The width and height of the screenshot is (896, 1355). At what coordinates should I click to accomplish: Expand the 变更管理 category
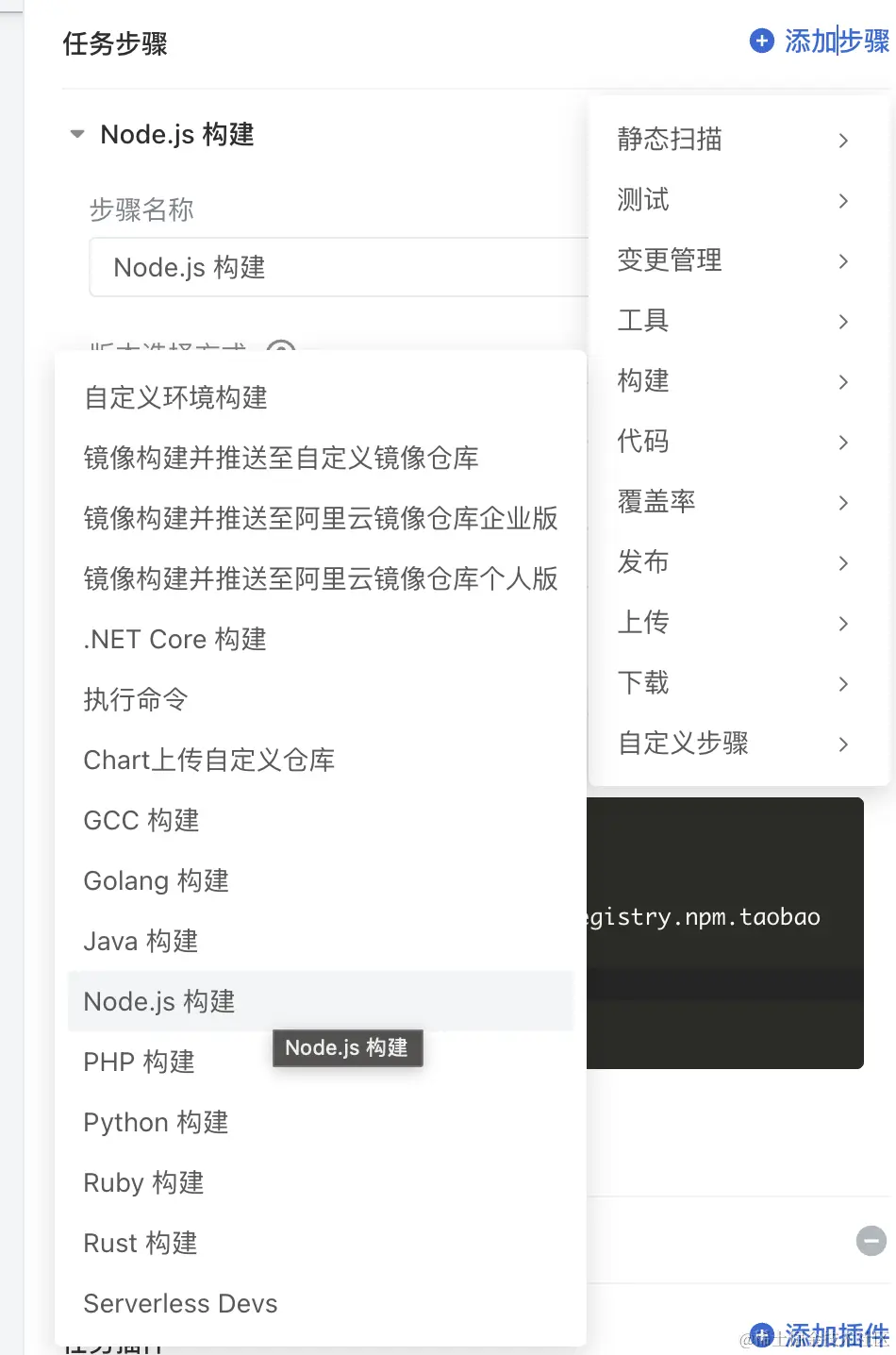(x=733, y=260)
